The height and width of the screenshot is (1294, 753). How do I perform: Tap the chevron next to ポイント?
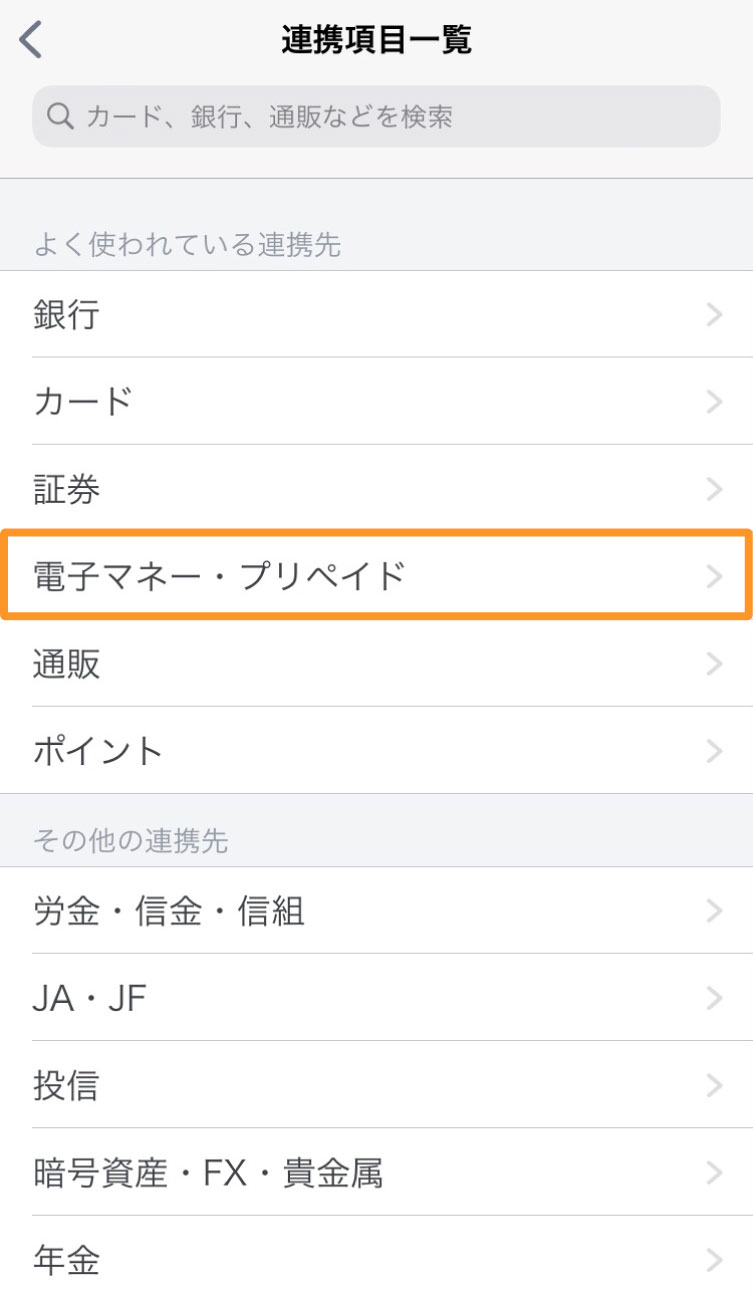(713, 751)
